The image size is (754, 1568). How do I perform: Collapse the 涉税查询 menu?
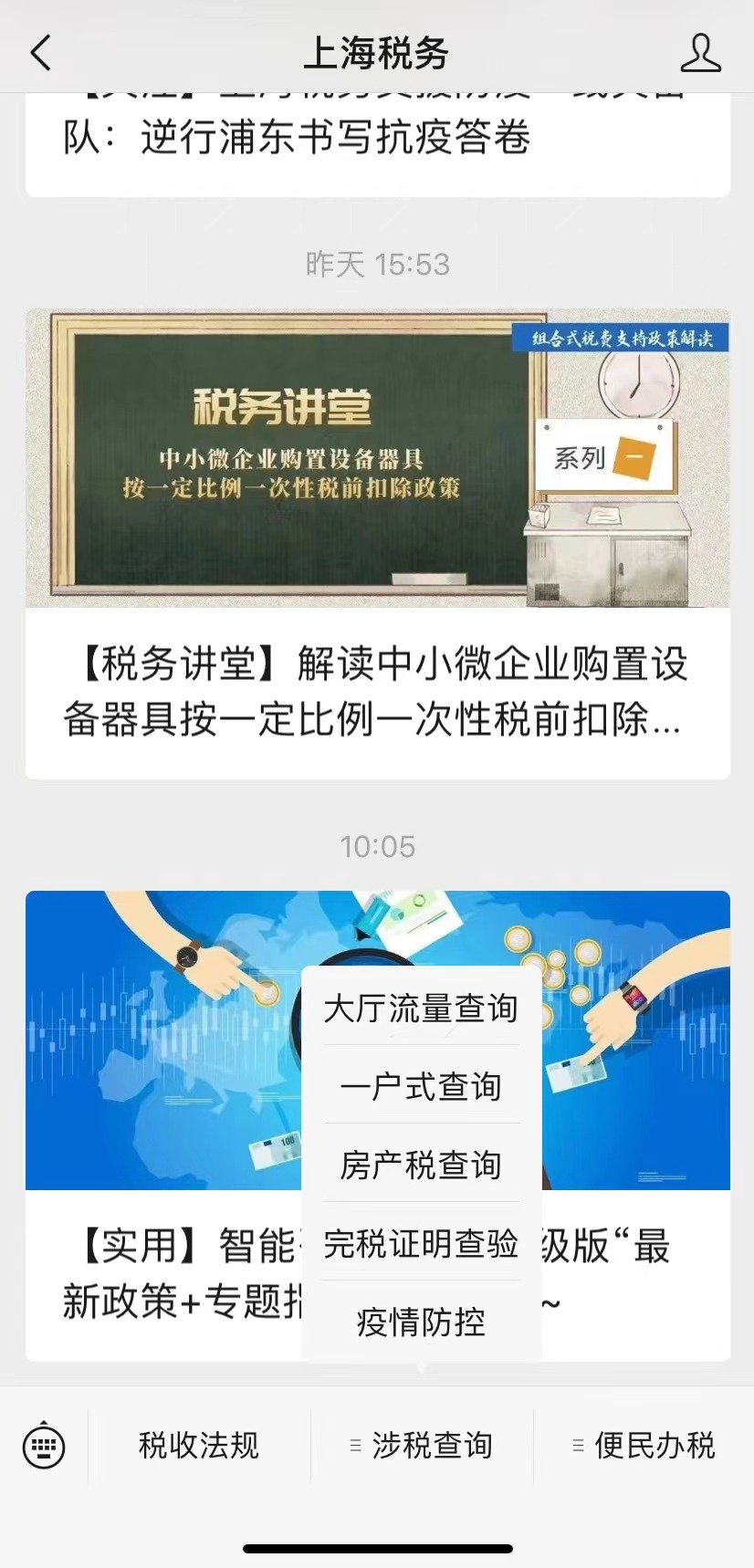tap(422, 1446)
